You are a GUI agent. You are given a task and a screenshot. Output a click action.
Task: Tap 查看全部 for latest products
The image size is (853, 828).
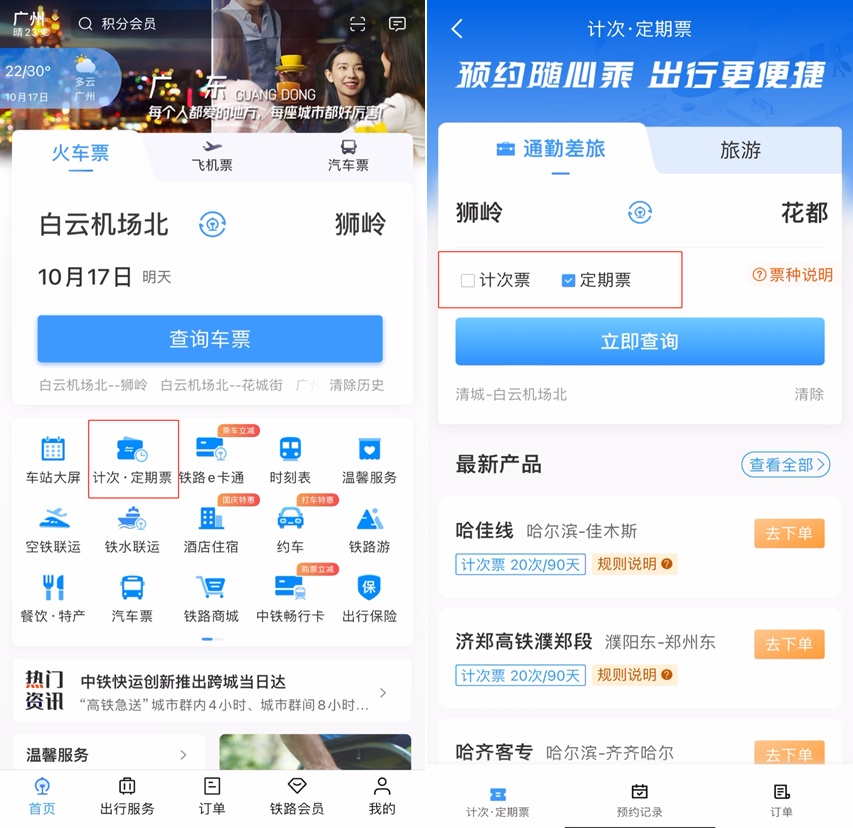click(786, 464)
